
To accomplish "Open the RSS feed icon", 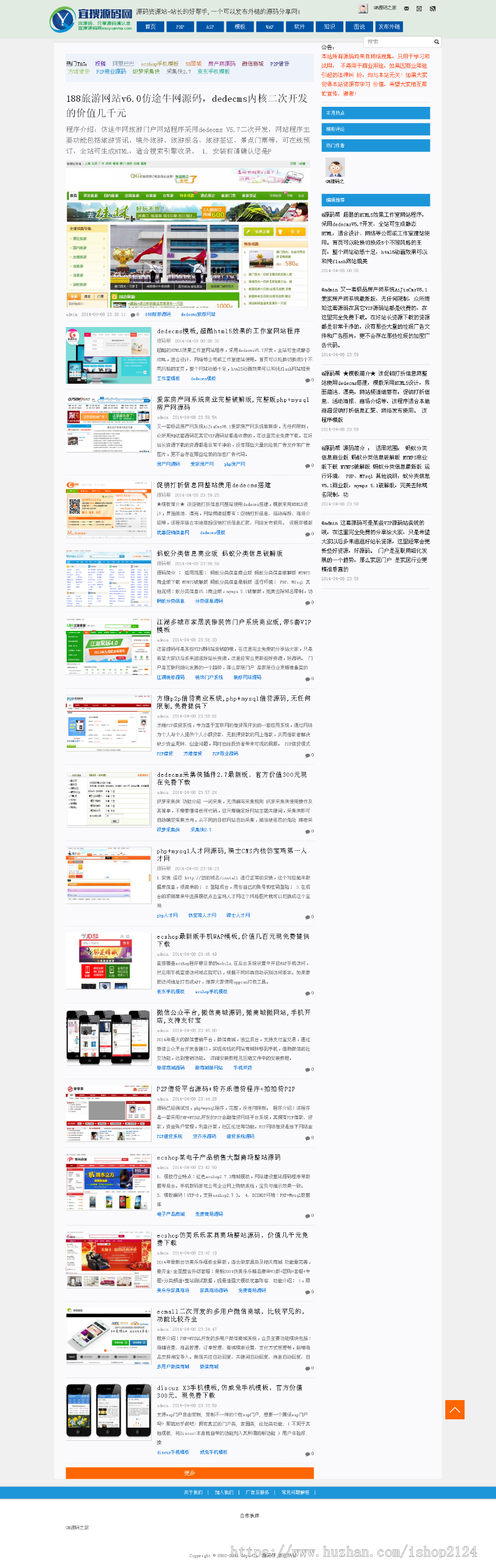I will [433, 8].
